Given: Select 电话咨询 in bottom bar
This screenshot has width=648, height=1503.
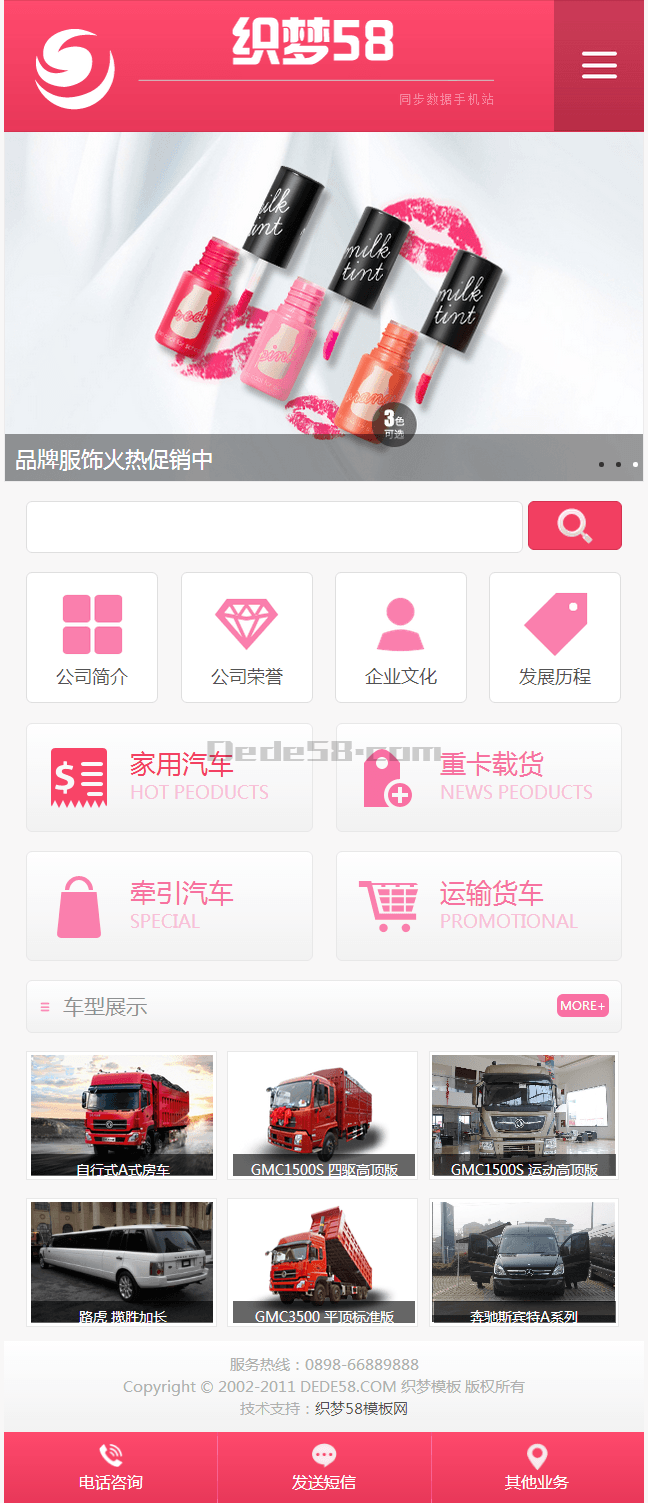Looking at the screenshot, I should pos(111,1467).
